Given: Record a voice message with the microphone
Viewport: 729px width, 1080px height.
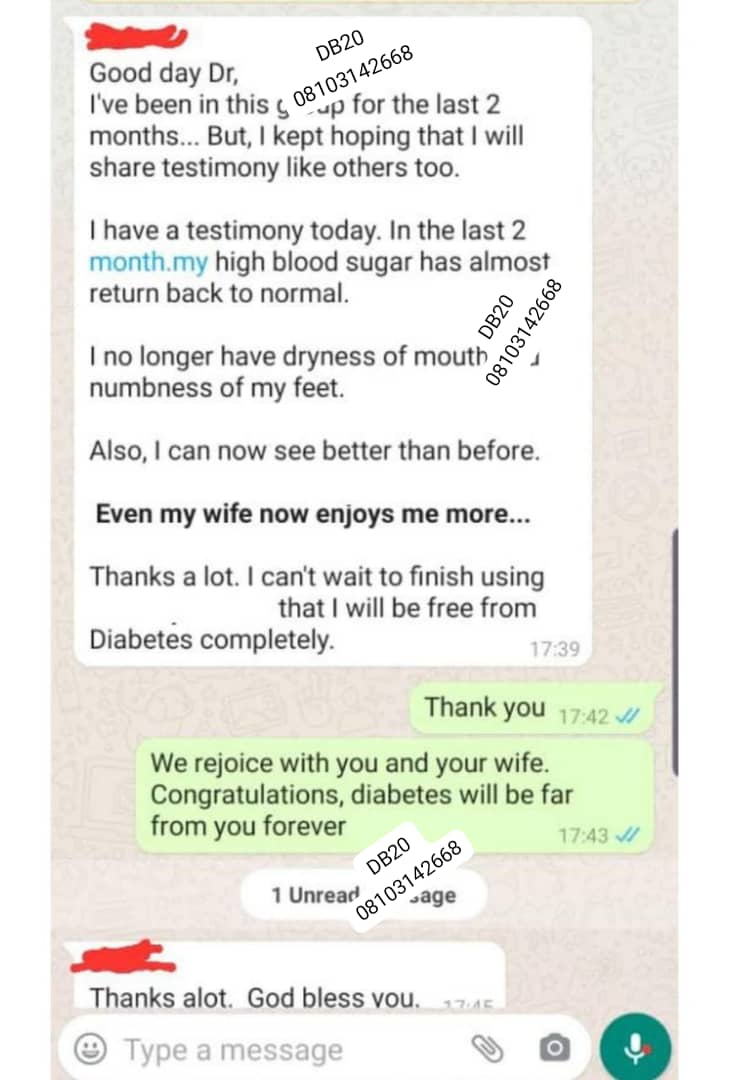Looking at the screenshot, I should [x=635, y=1048].
